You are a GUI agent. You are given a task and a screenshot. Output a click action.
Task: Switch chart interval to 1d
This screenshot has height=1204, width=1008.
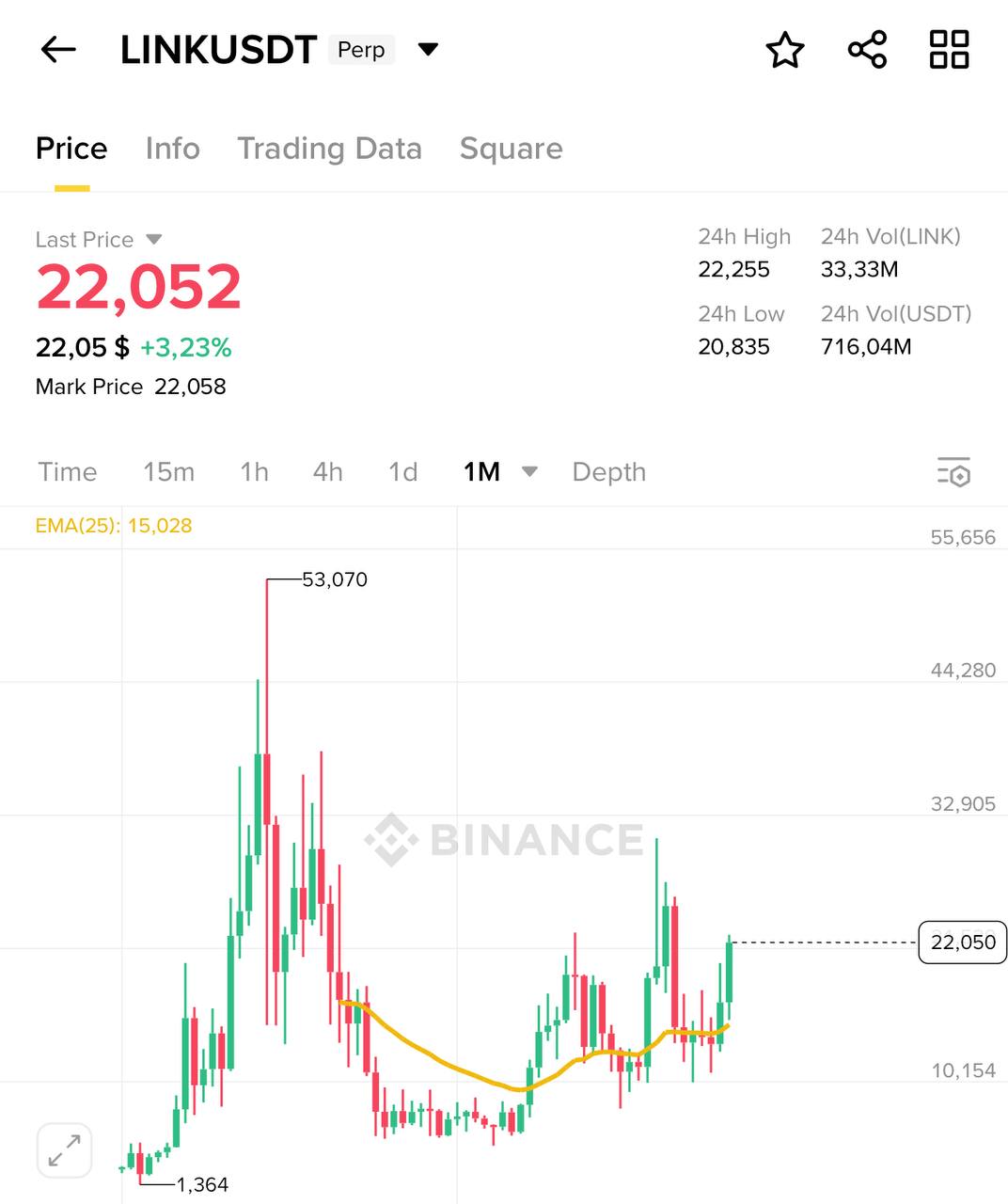402,472
